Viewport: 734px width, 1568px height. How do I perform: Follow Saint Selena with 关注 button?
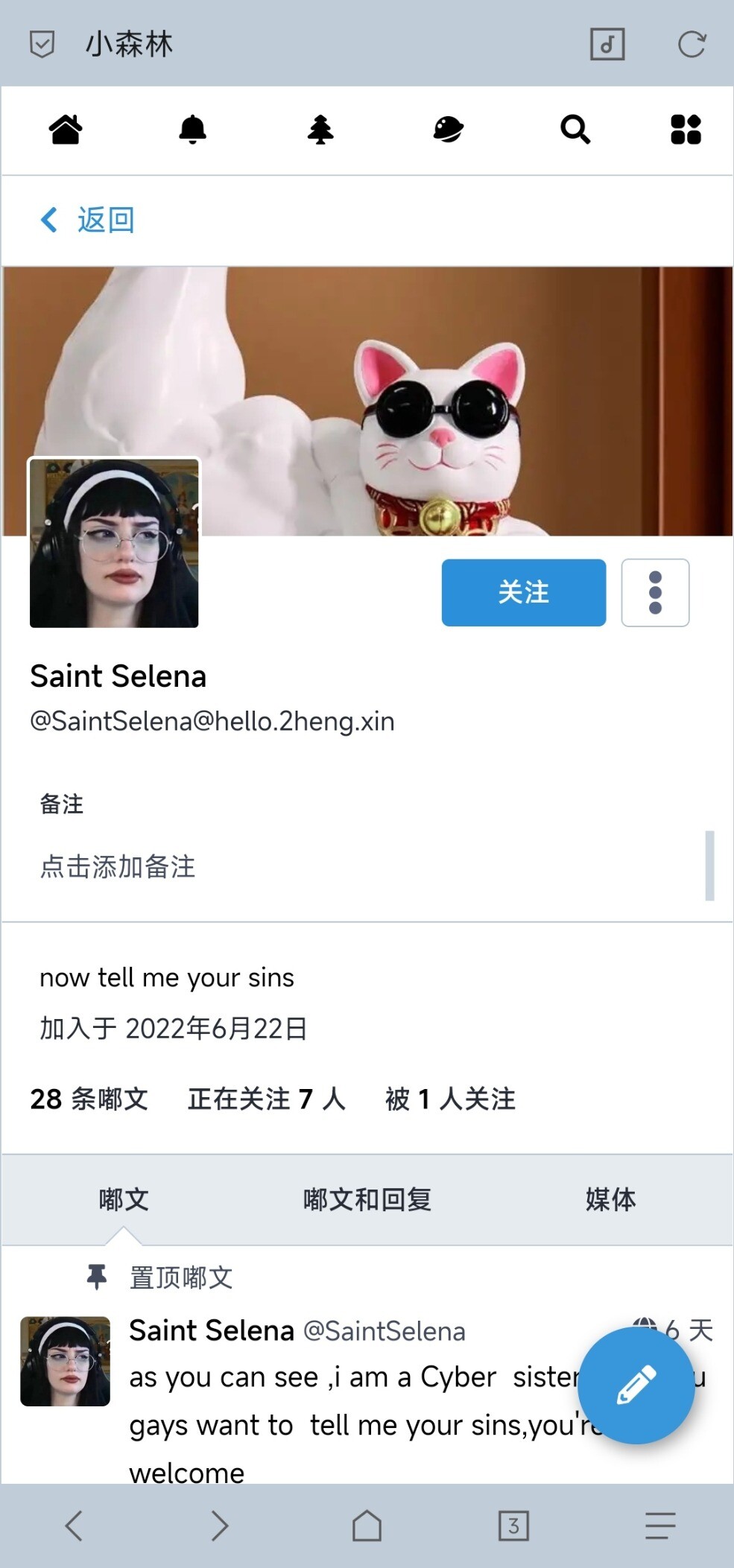(x=523, y=593)
